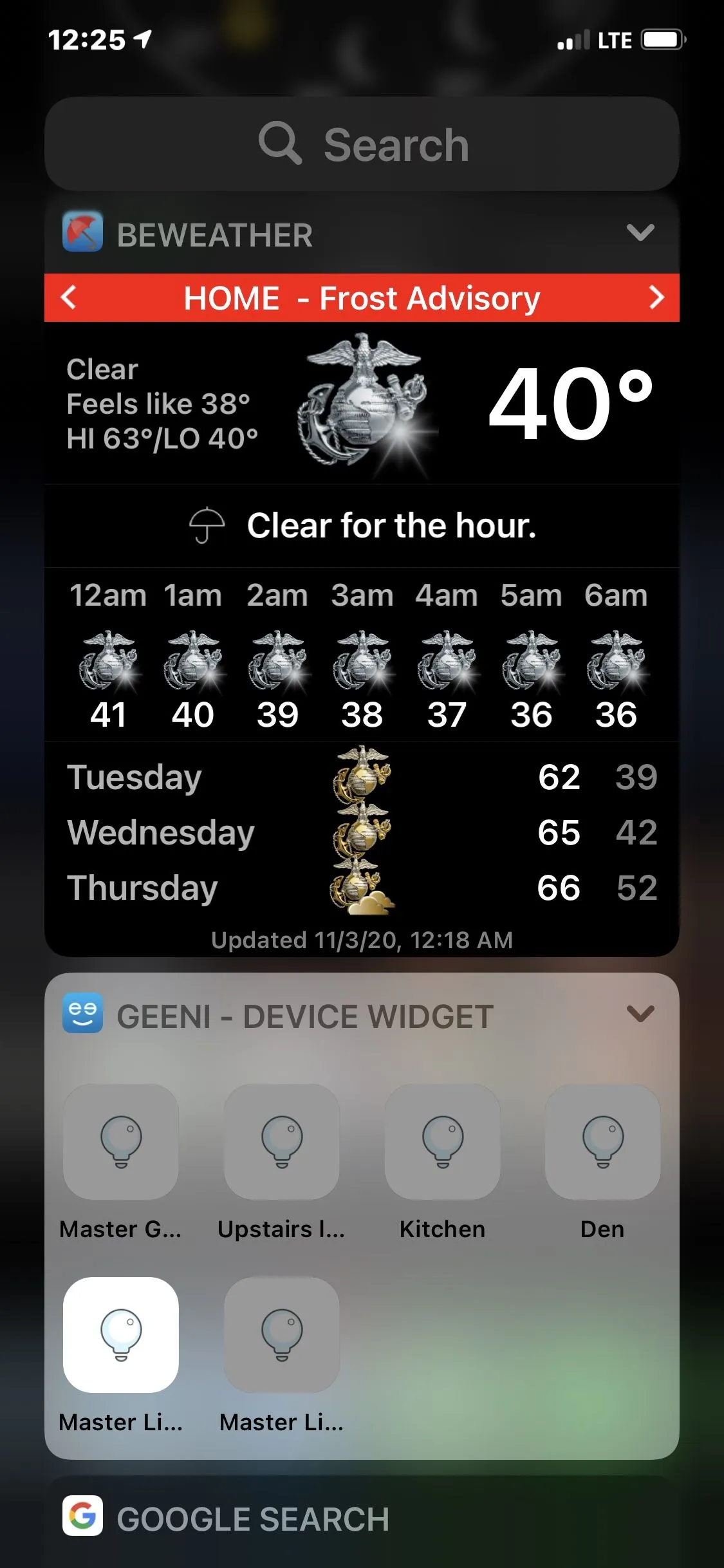Go to the next weather location

656,297
